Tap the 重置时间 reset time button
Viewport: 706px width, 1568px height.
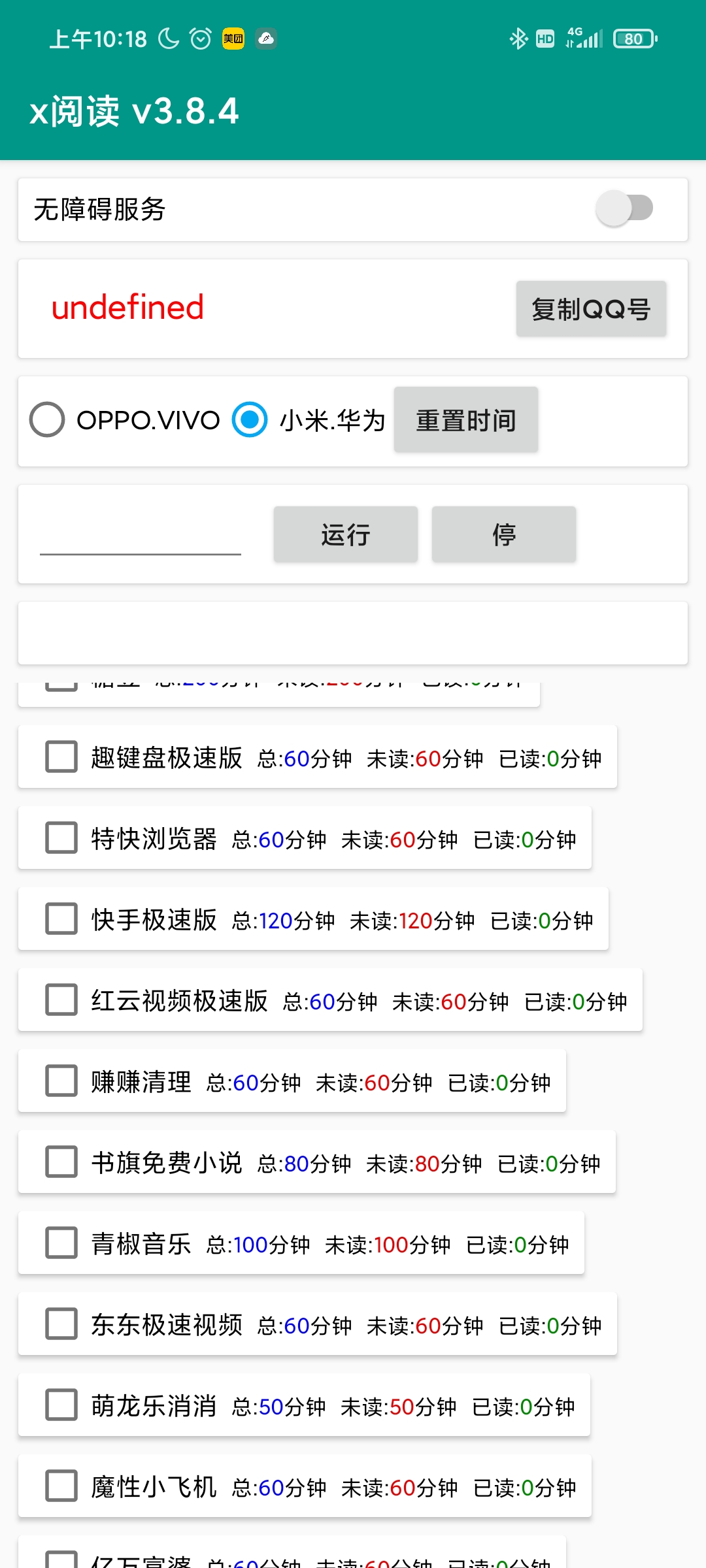point(465,420)
